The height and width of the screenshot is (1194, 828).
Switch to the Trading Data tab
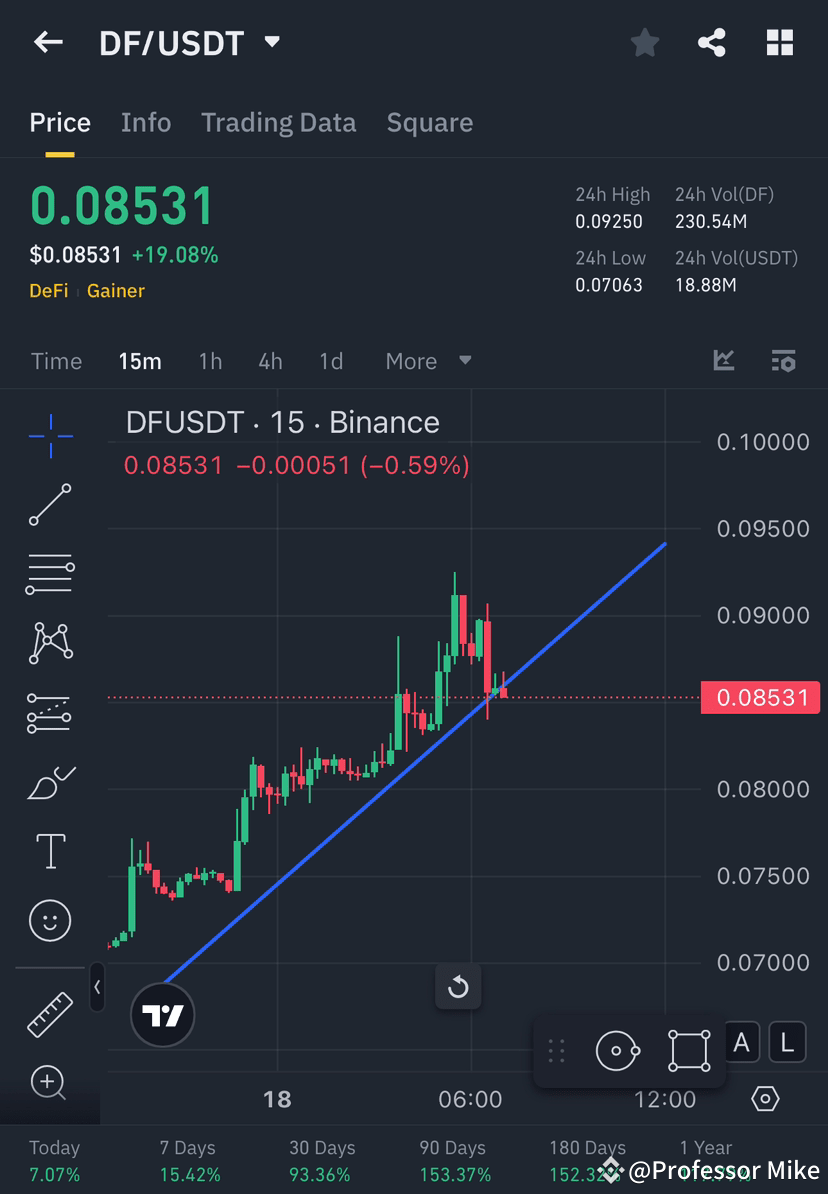click(x=278, y=122)
